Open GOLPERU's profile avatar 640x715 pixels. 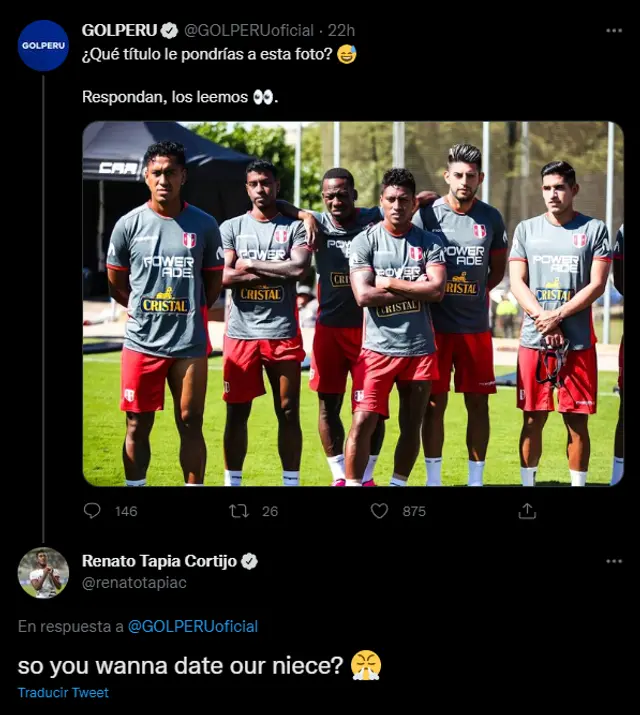[x=43, y=45]
